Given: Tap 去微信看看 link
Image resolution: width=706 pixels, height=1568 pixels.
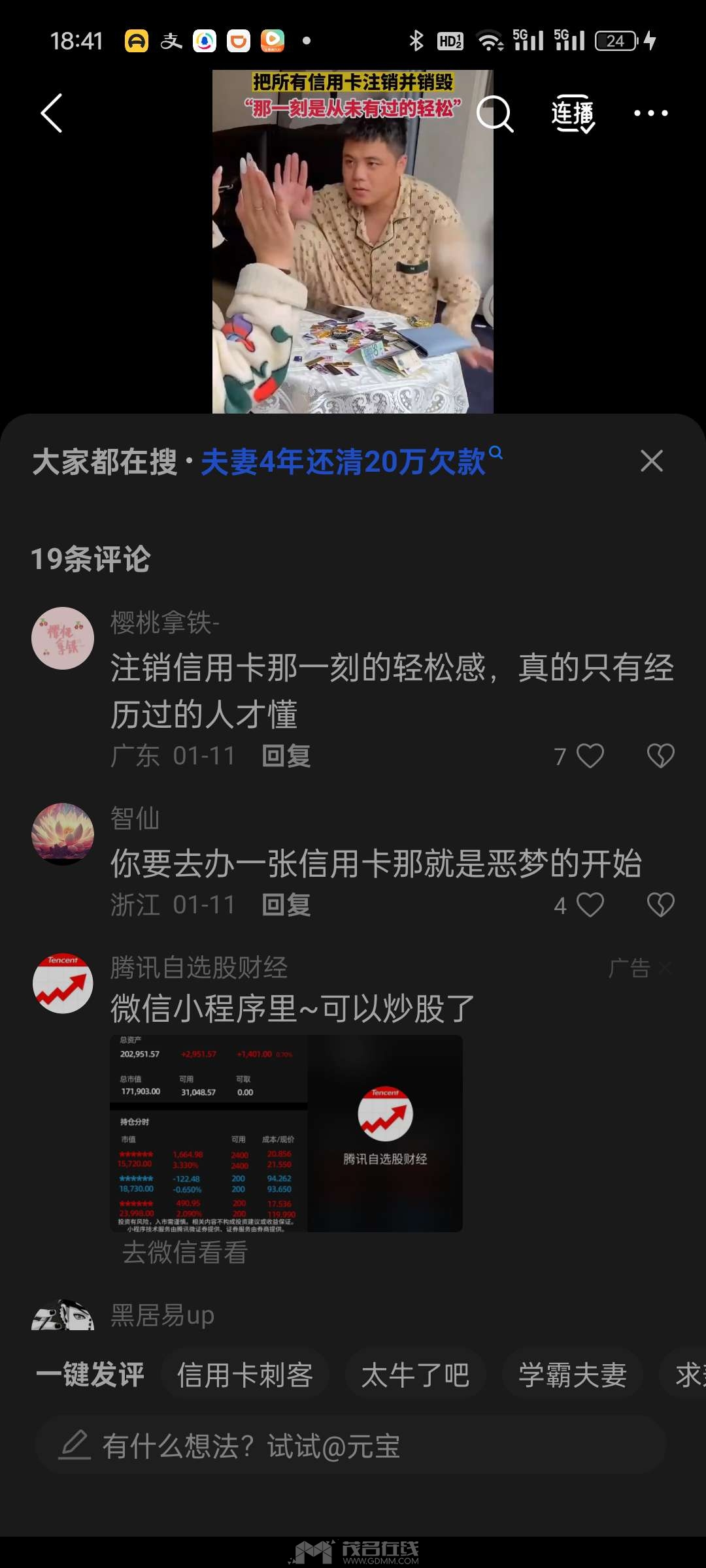Looking at the screenshot, I should (x=185, y=1252).
